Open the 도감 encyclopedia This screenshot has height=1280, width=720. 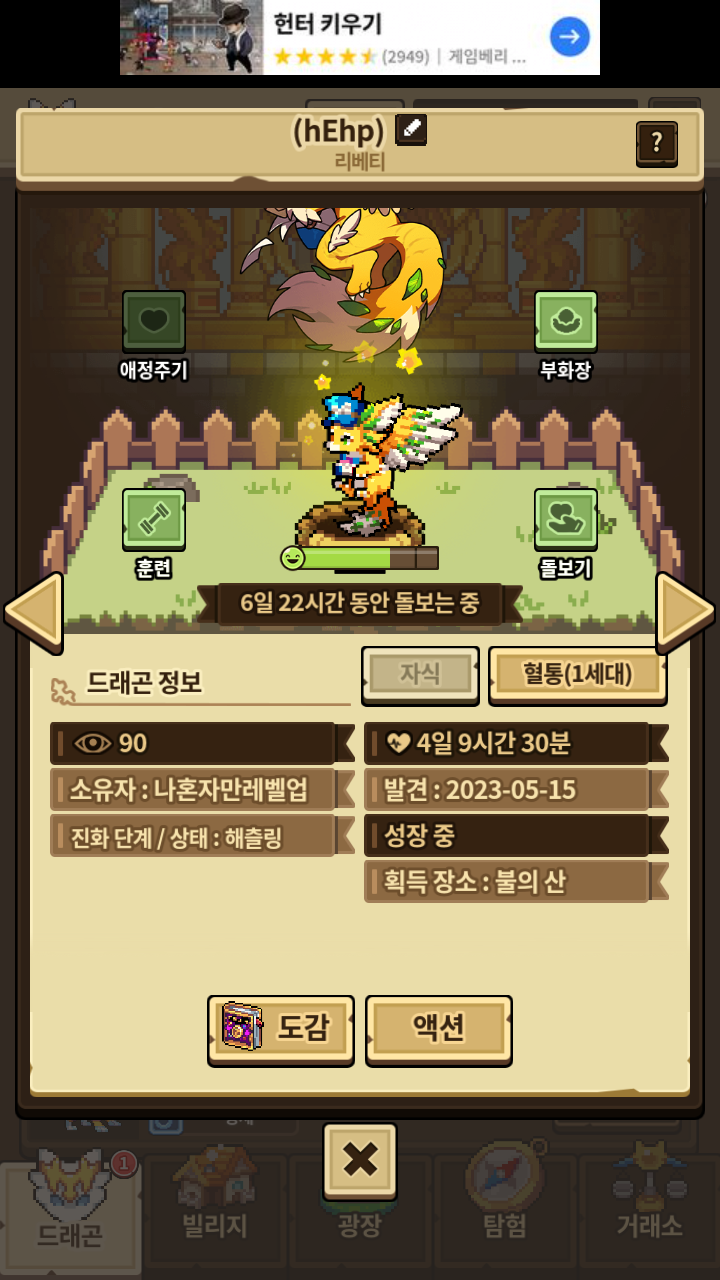click(x=281, y=1027)
